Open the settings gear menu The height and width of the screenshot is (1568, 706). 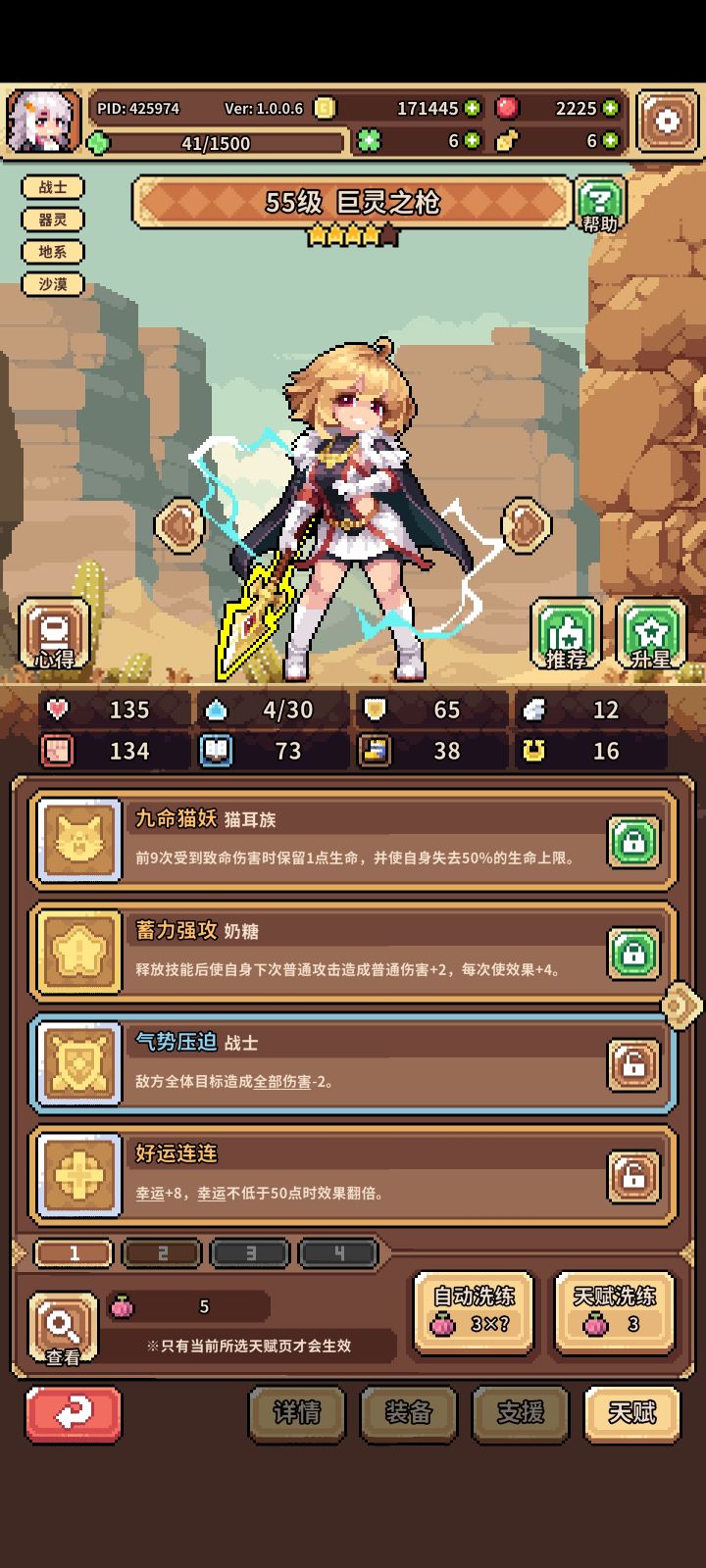coord(668,120)
